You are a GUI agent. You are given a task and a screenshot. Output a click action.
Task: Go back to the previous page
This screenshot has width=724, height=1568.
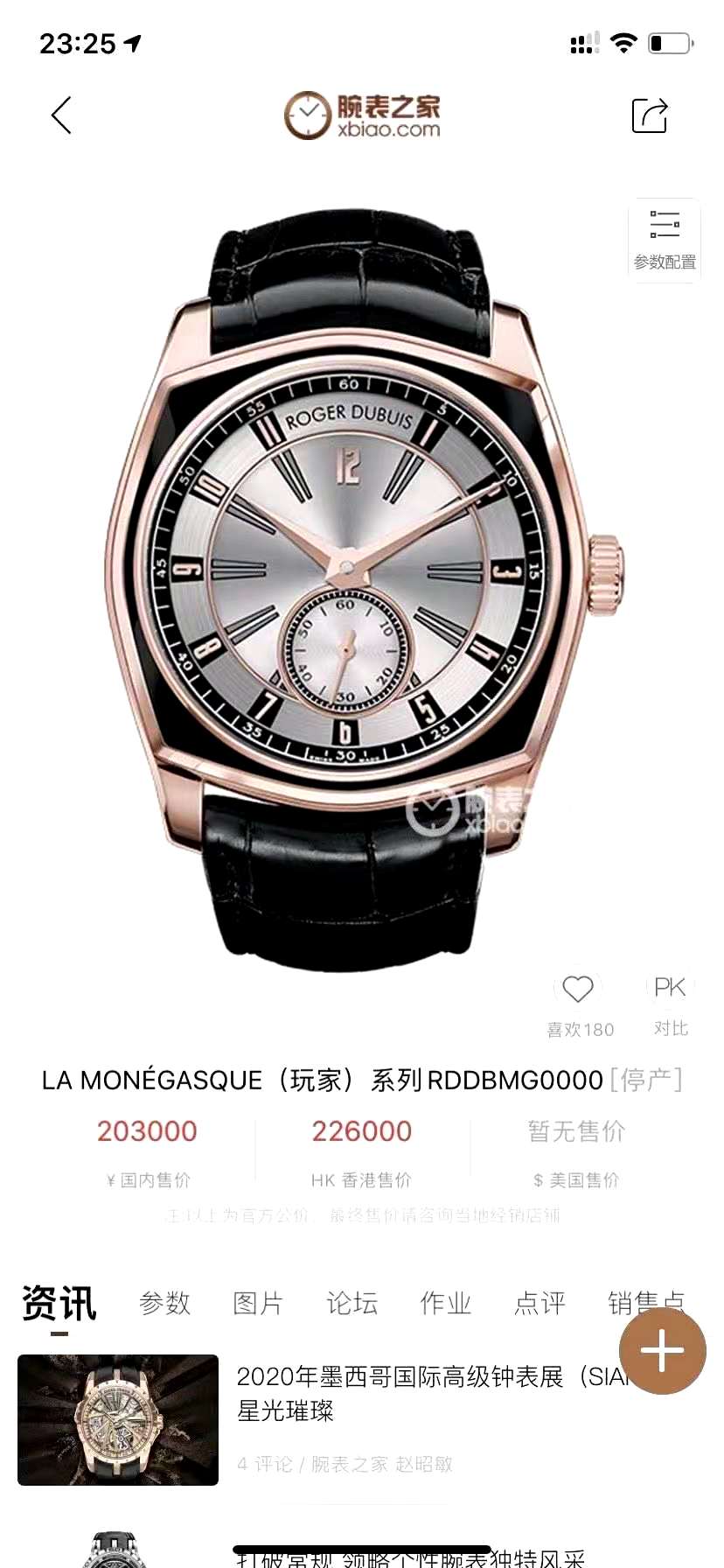point(61,115)
